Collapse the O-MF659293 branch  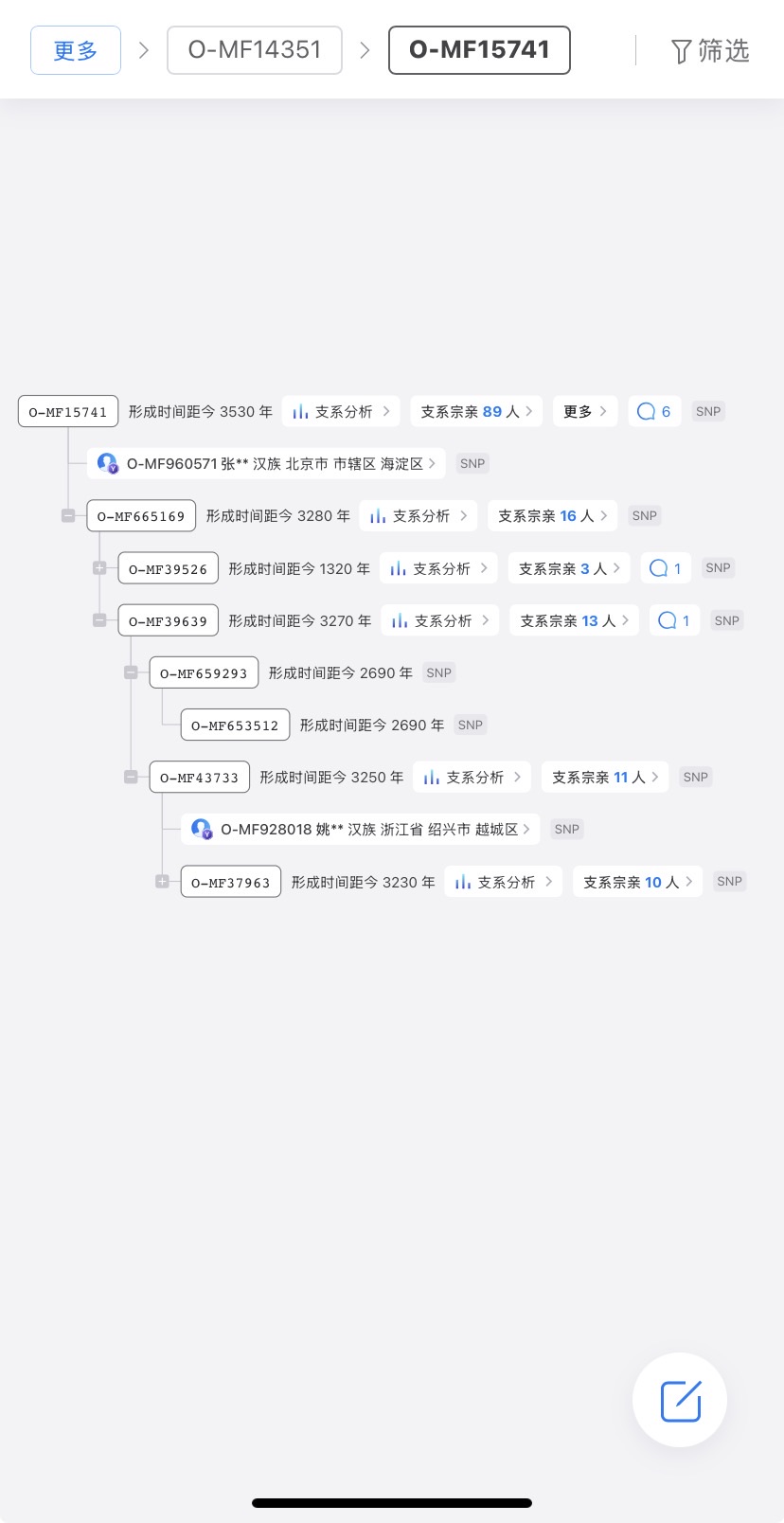click(131, 673)
